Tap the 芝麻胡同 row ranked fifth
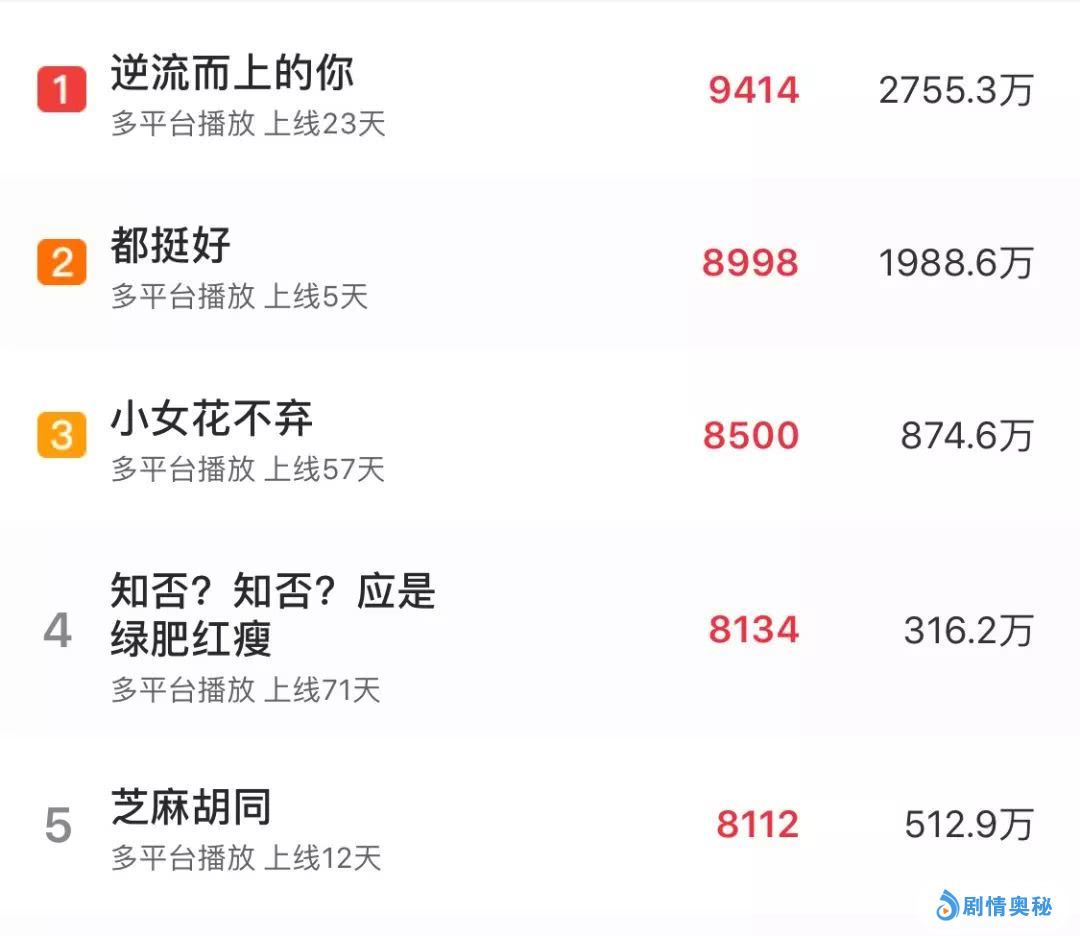This screenshot has height=936, width=1080. 191,808
